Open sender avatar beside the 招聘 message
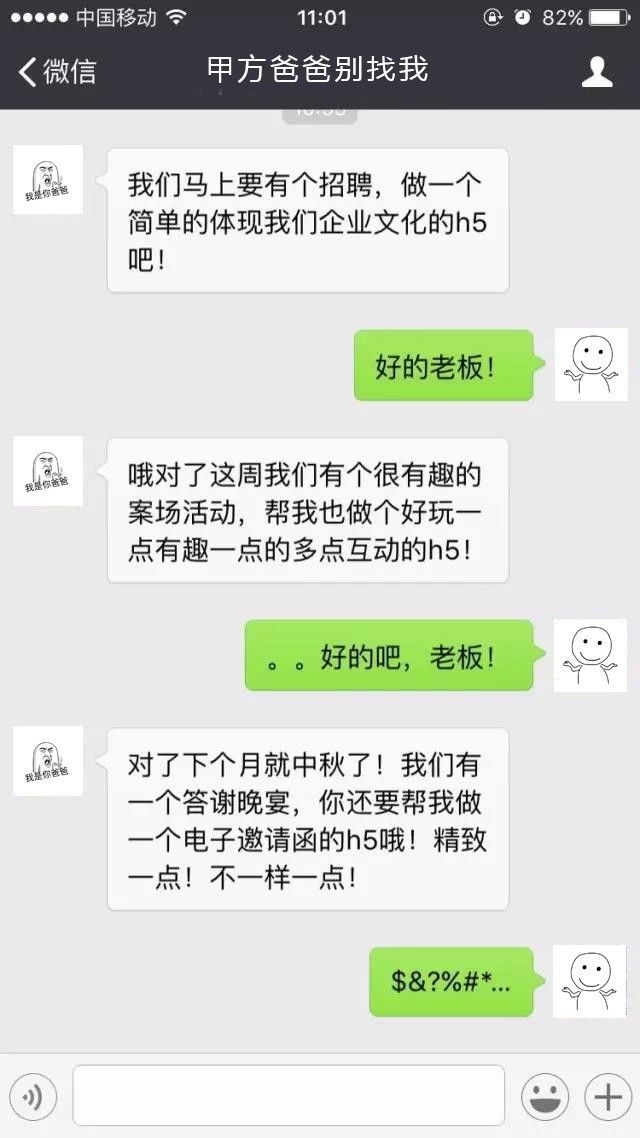This screenshot has width=640, height=1138. click(x=48, y=179)
